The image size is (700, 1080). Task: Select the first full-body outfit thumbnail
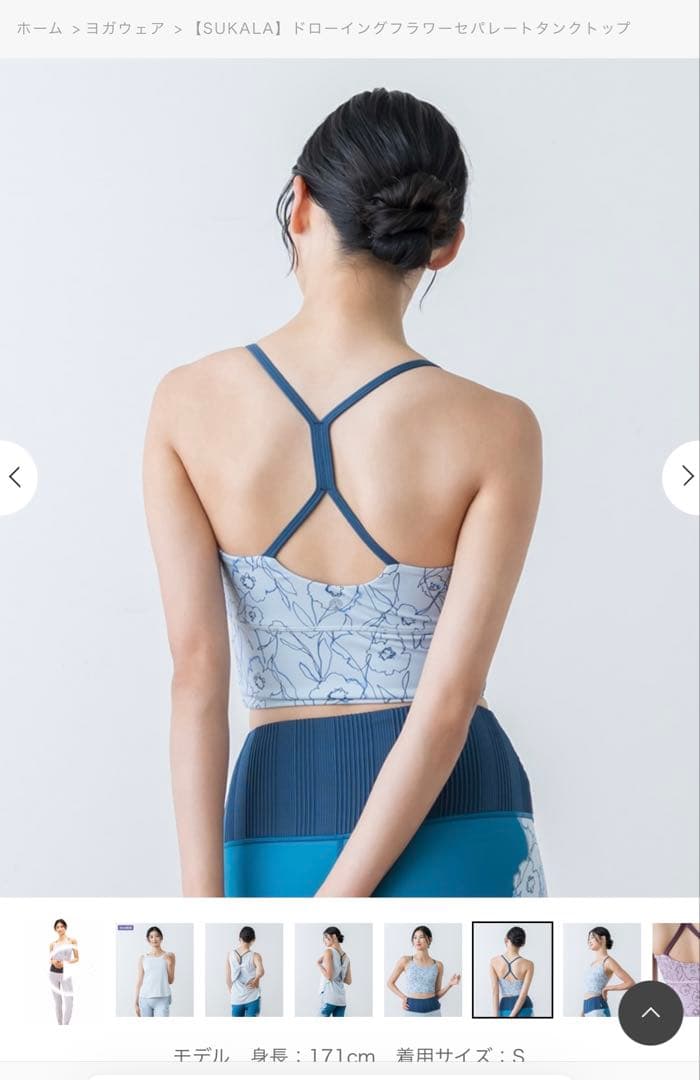(x=64, y=970)
